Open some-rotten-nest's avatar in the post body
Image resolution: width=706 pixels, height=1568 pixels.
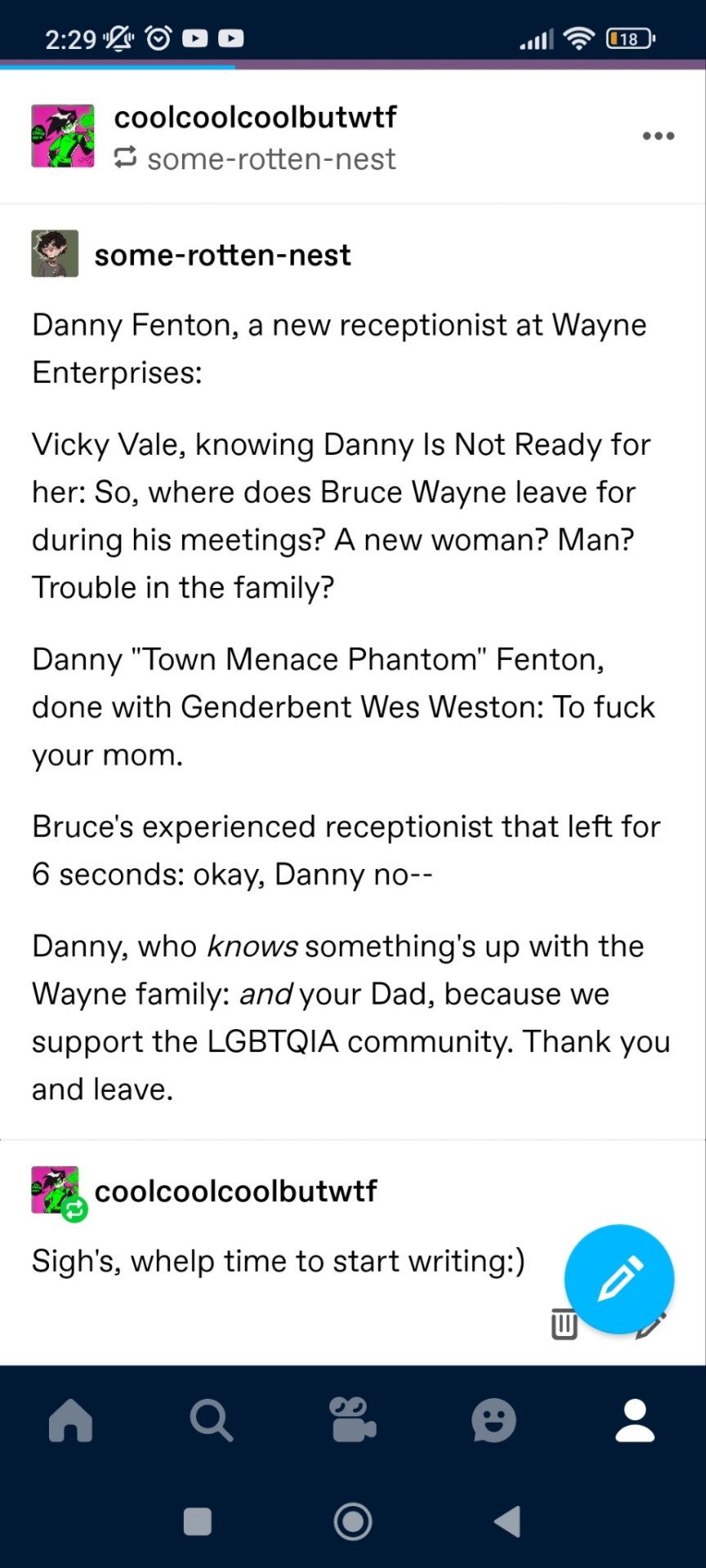pos(55,254)
